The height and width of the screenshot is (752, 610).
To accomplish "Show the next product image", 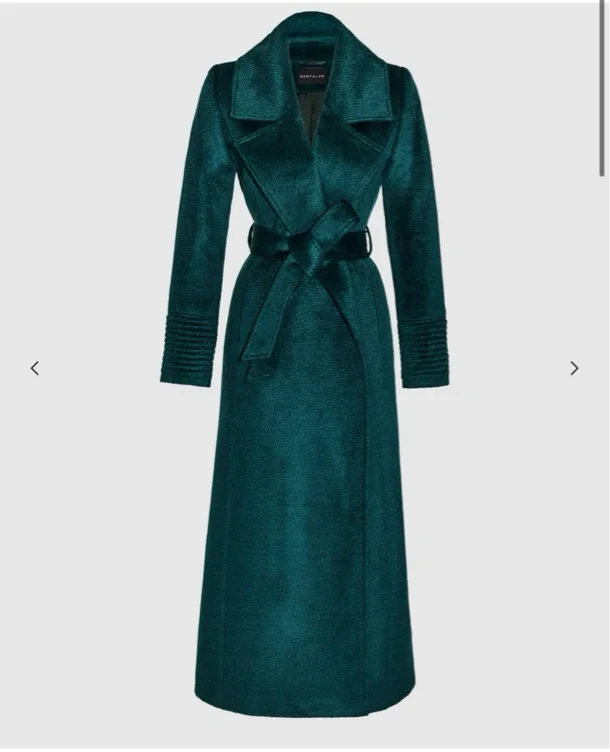I will click(574, 368).
